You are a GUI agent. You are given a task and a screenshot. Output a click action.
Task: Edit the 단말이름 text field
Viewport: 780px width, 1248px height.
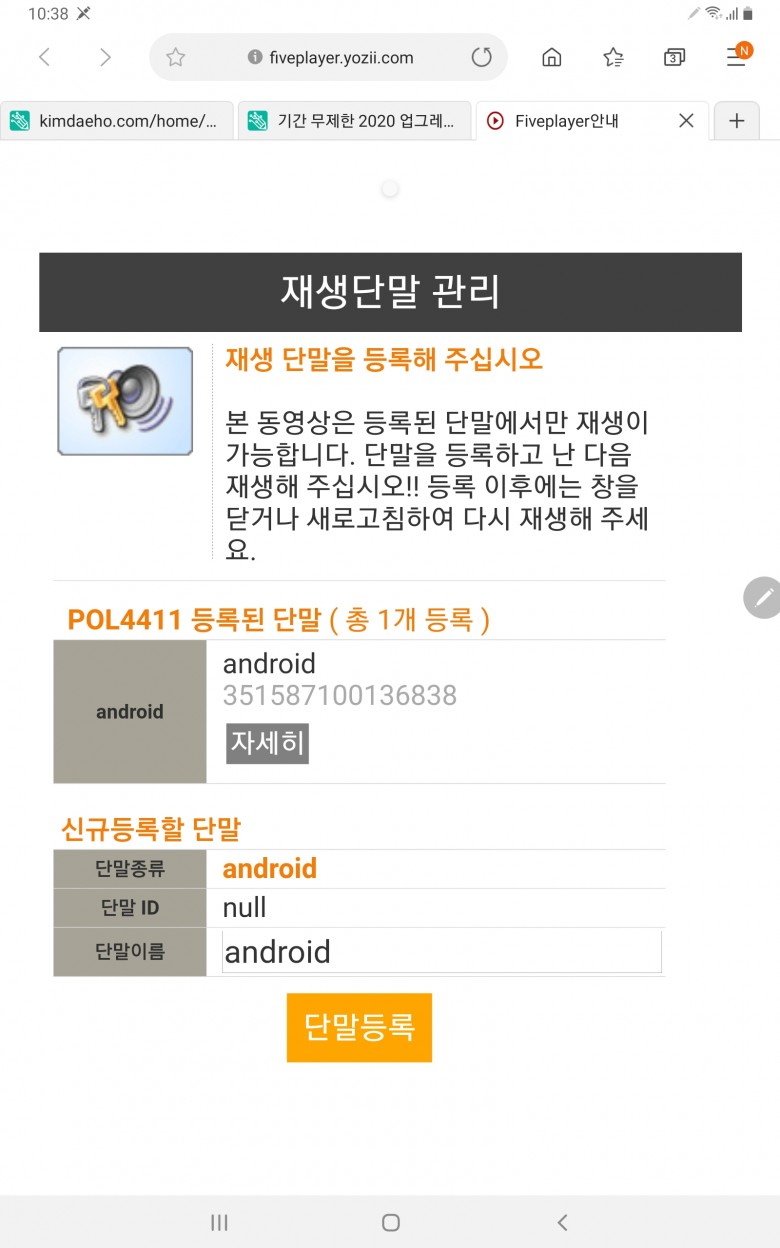coord(441,952)
